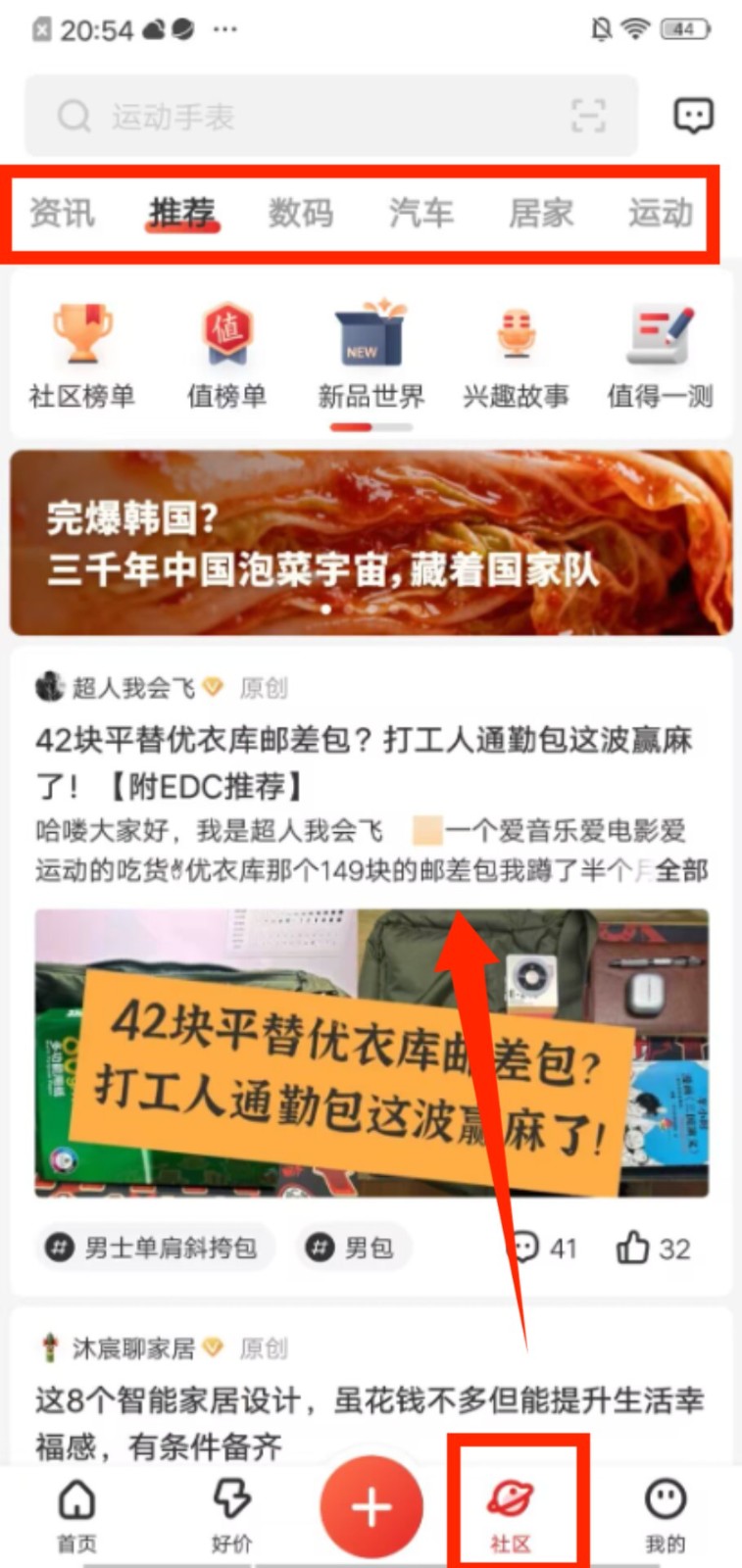Select the 男包 topic chip
Image resolution: width=742 pixels, height=1568 pixels.
click(x=354, y=1248)
